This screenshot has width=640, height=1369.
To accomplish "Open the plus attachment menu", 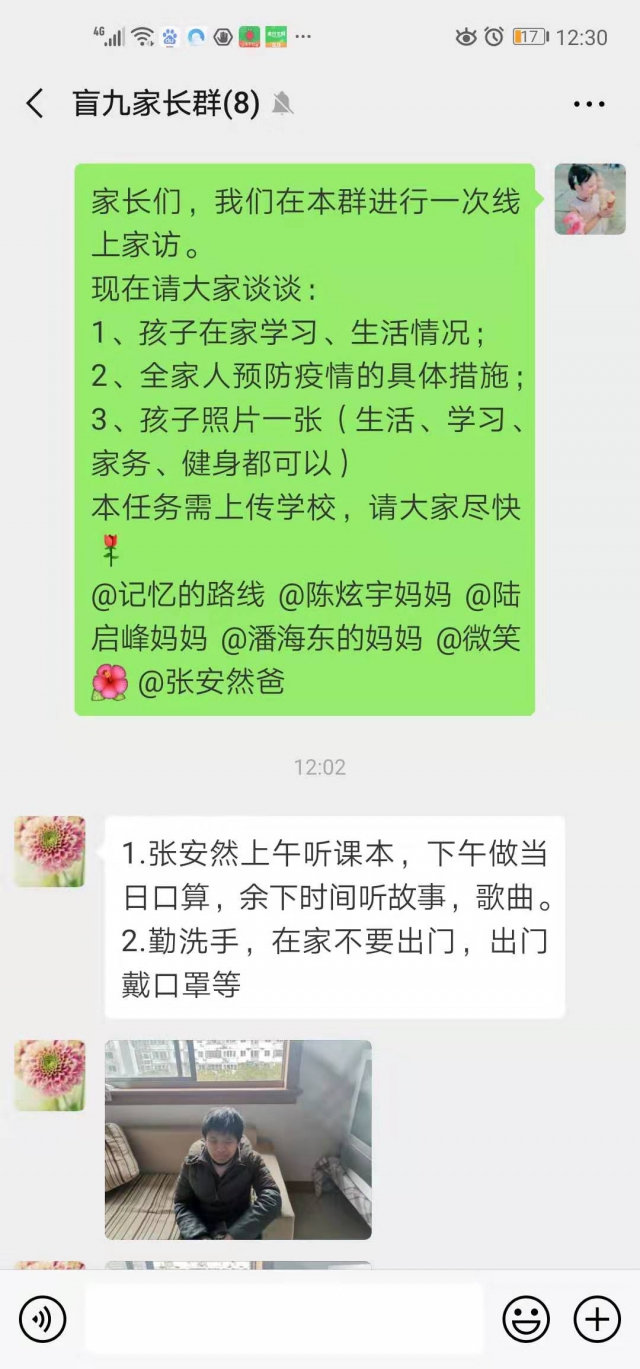I will click(597, 1320).
